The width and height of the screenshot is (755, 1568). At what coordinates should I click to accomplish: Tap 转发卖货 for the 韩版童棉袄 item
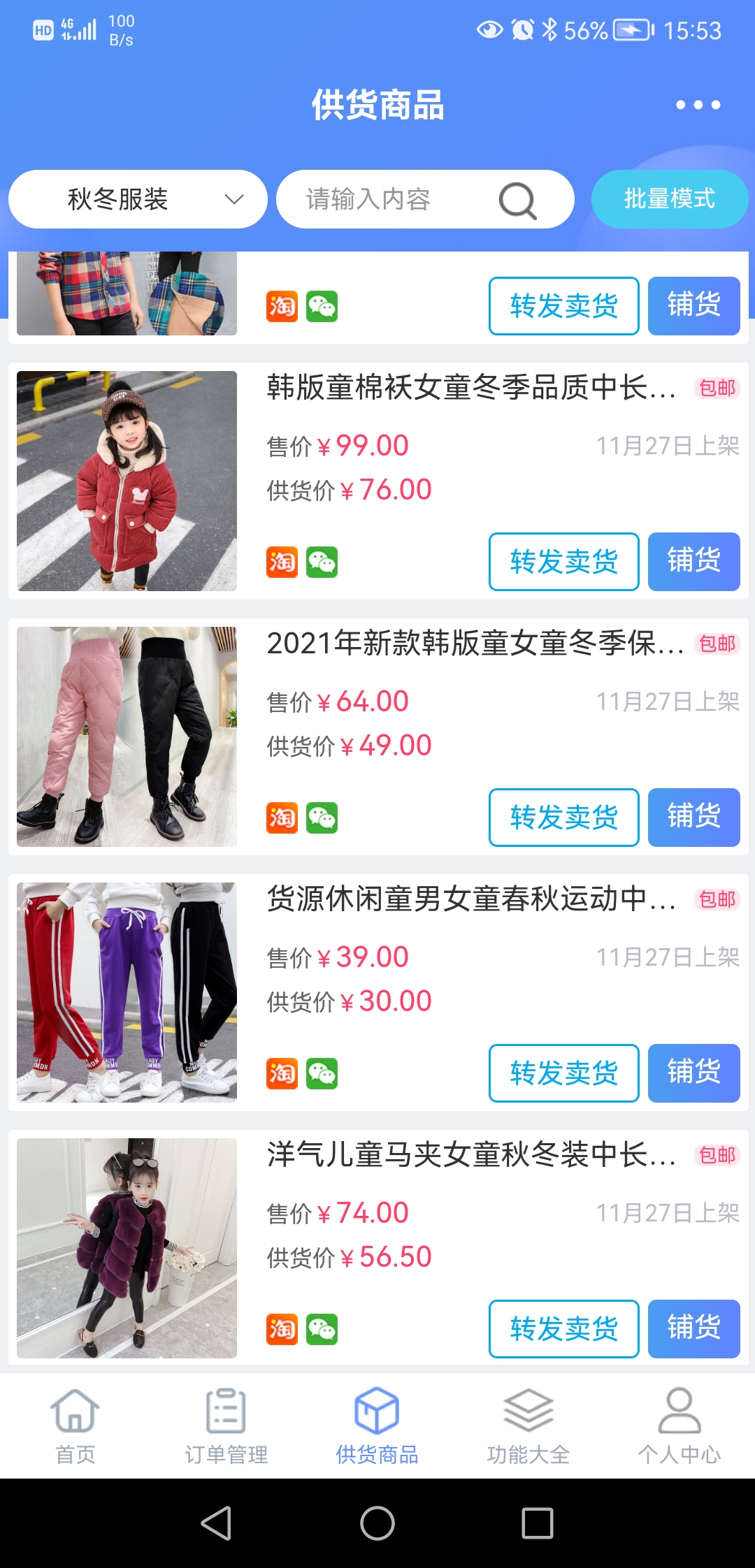point(563,562)
